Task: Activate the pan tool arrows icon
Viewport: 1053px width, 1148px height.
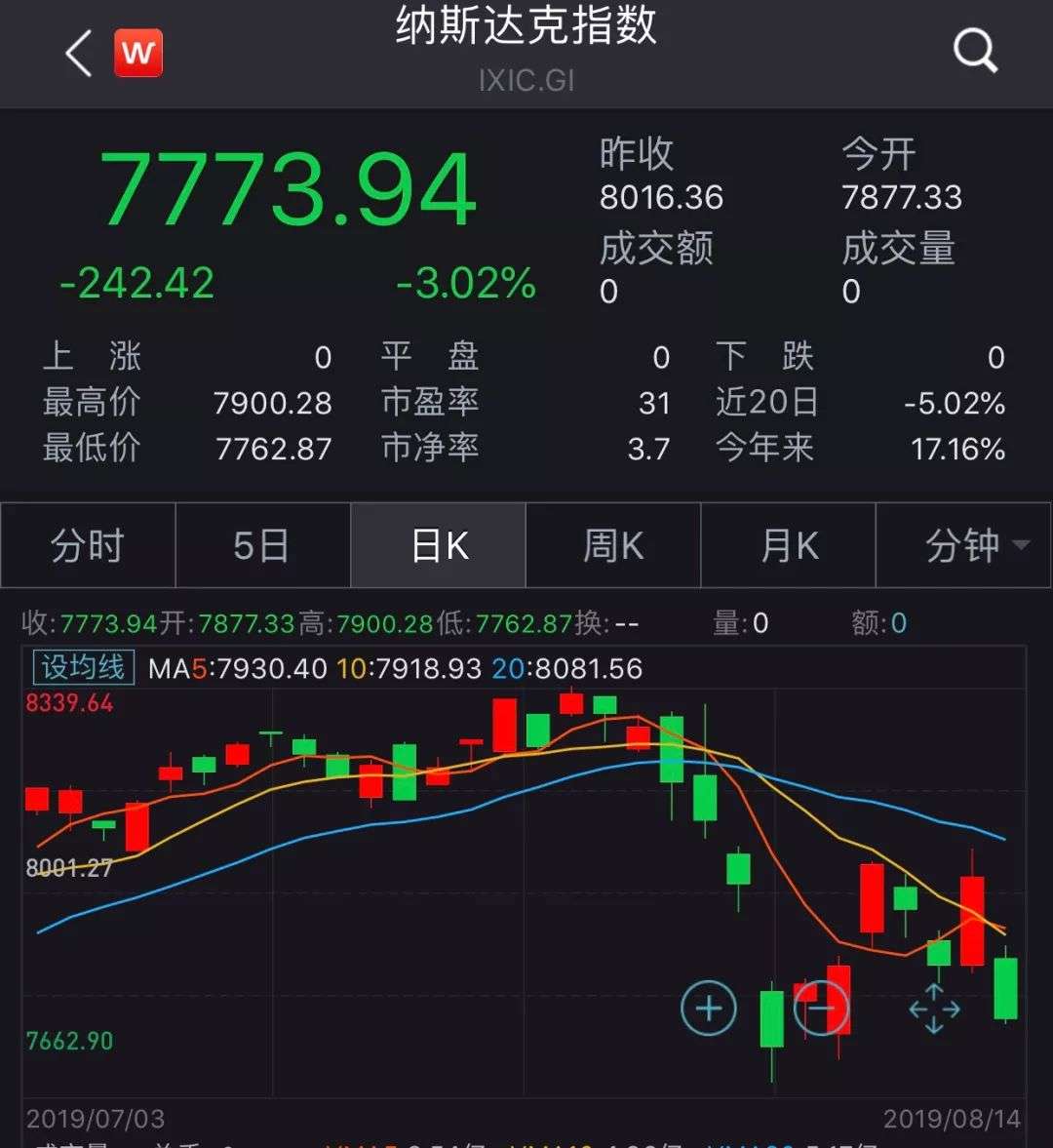Action: point(933,1010)
